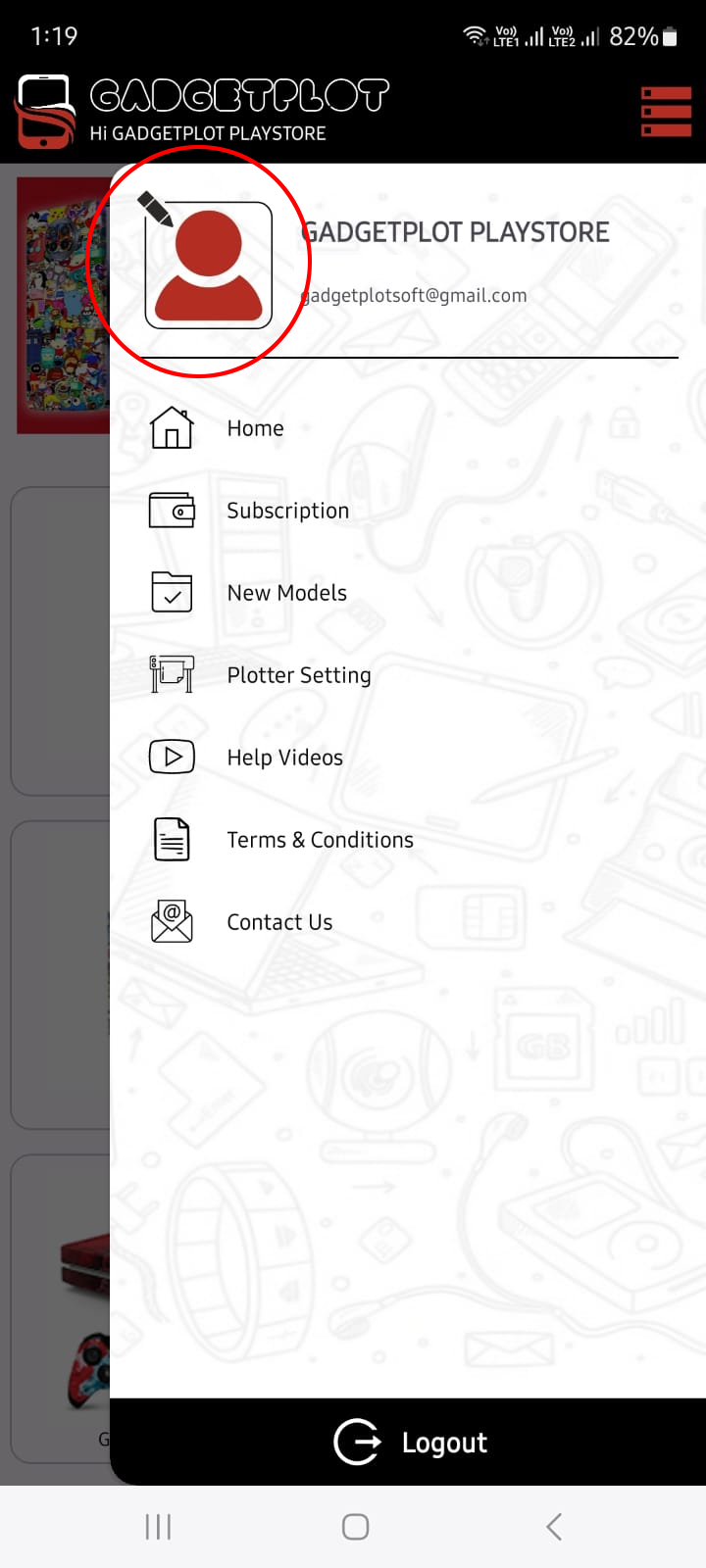
Task: Open the Subscription page
Action: coord(287,511)
